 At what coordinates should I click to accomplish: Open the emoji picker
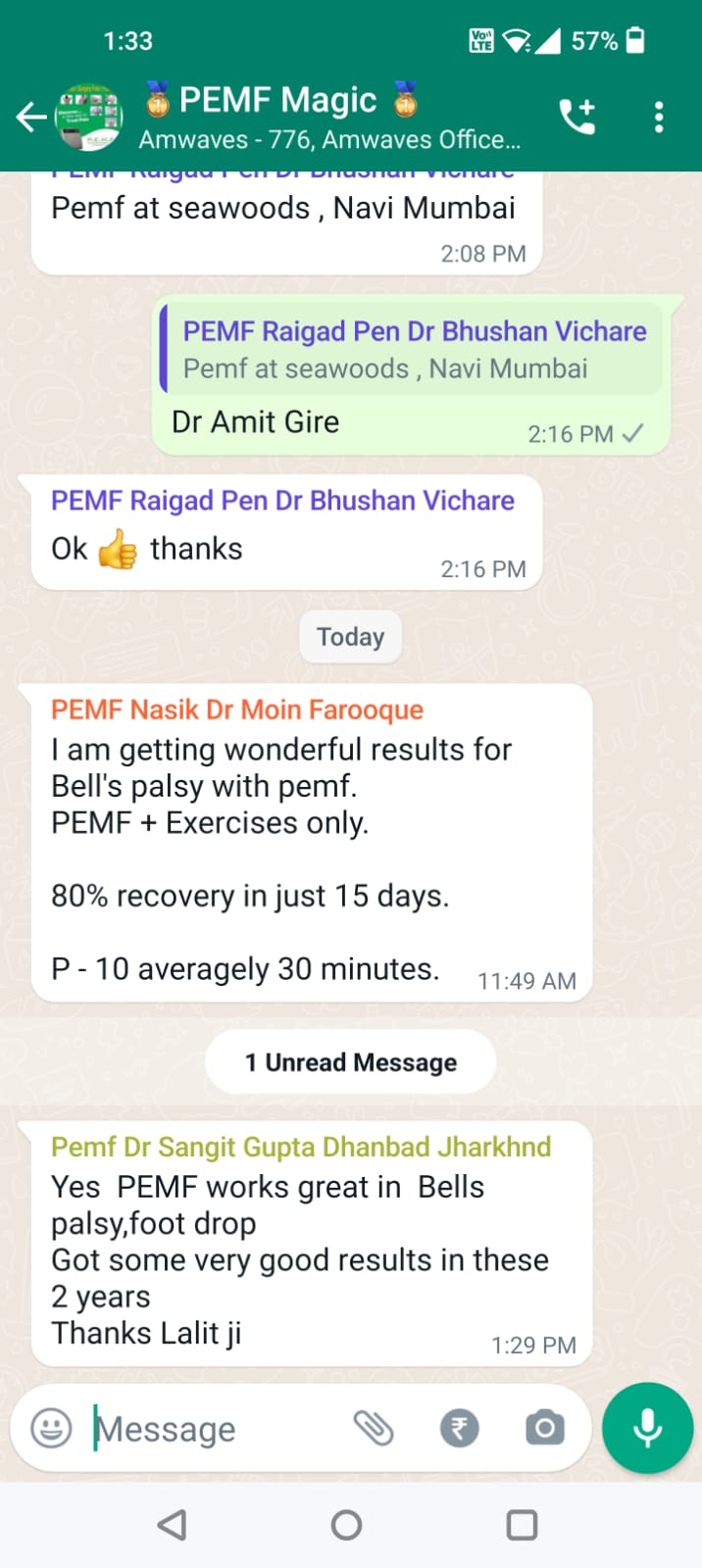pos(51,1428)
